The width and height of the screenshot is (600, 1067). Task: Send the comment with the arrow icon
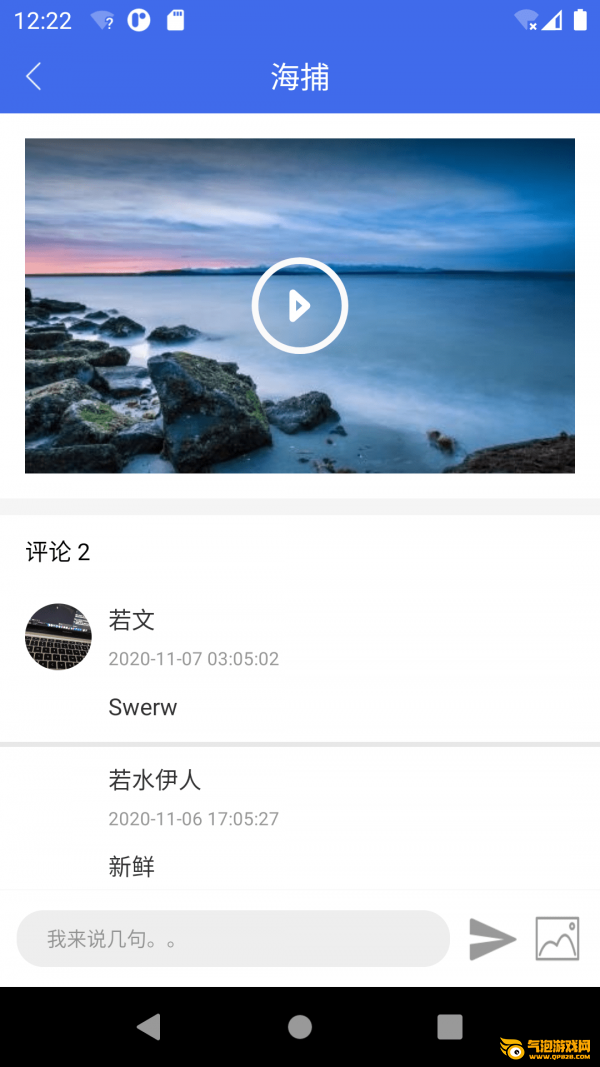(x=492, y=939)
